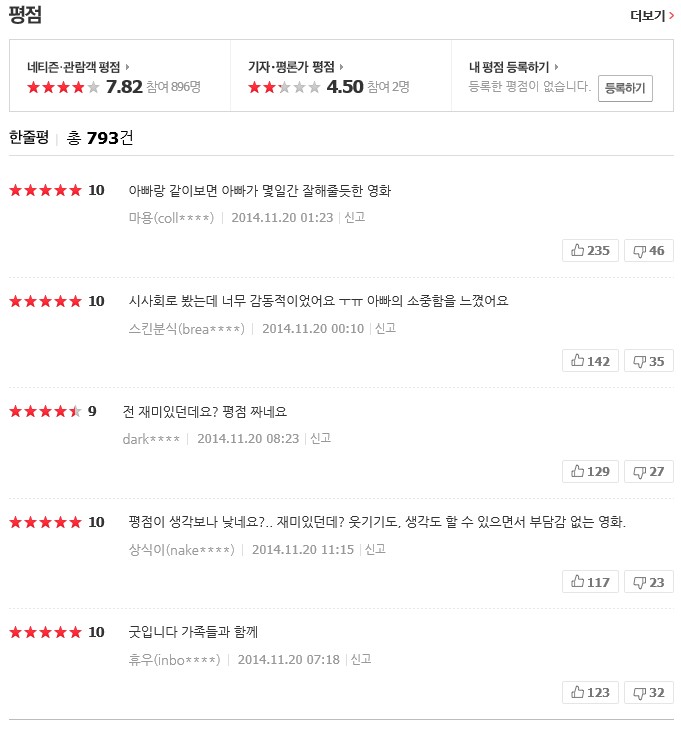Upvote the review by 스킨분식(brea****)

coord(590,361)
